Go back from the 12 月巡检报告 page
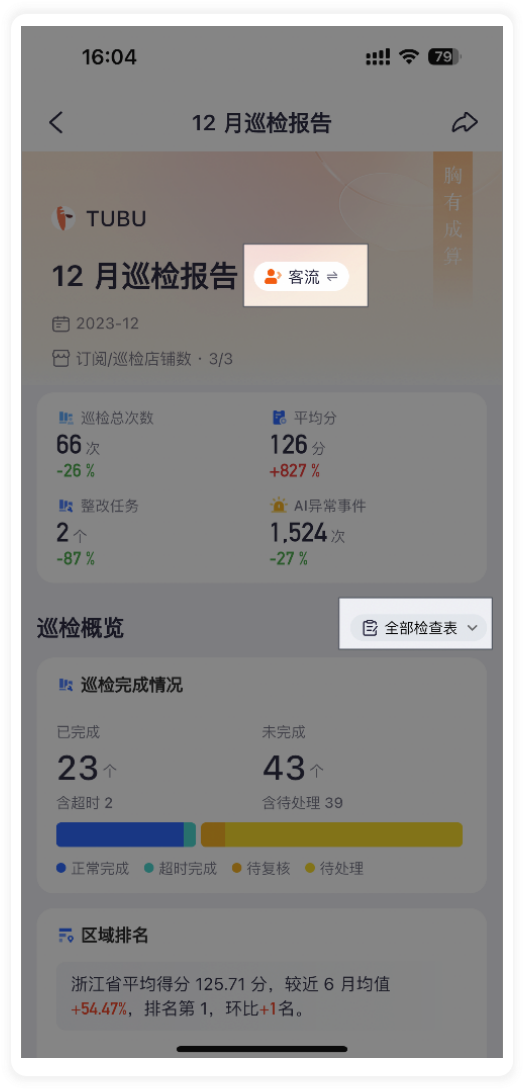 (x=56, y=123)
